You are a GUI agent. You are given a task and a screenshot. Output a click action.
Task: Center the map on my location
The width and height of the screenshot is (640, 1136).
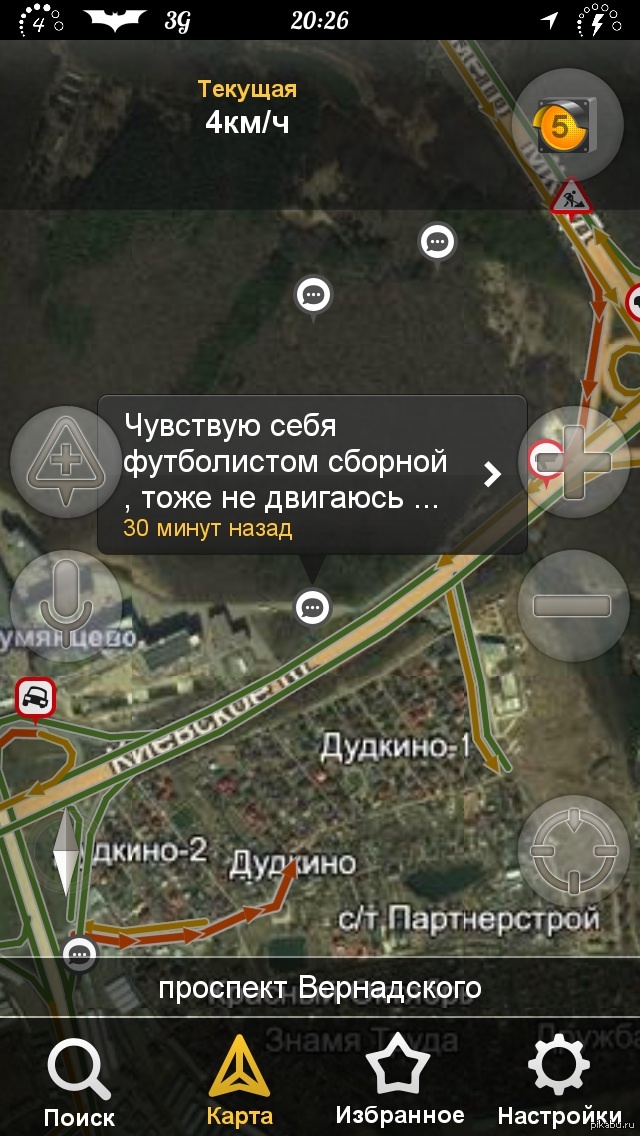pyautogui.click(x=573, y=850)
